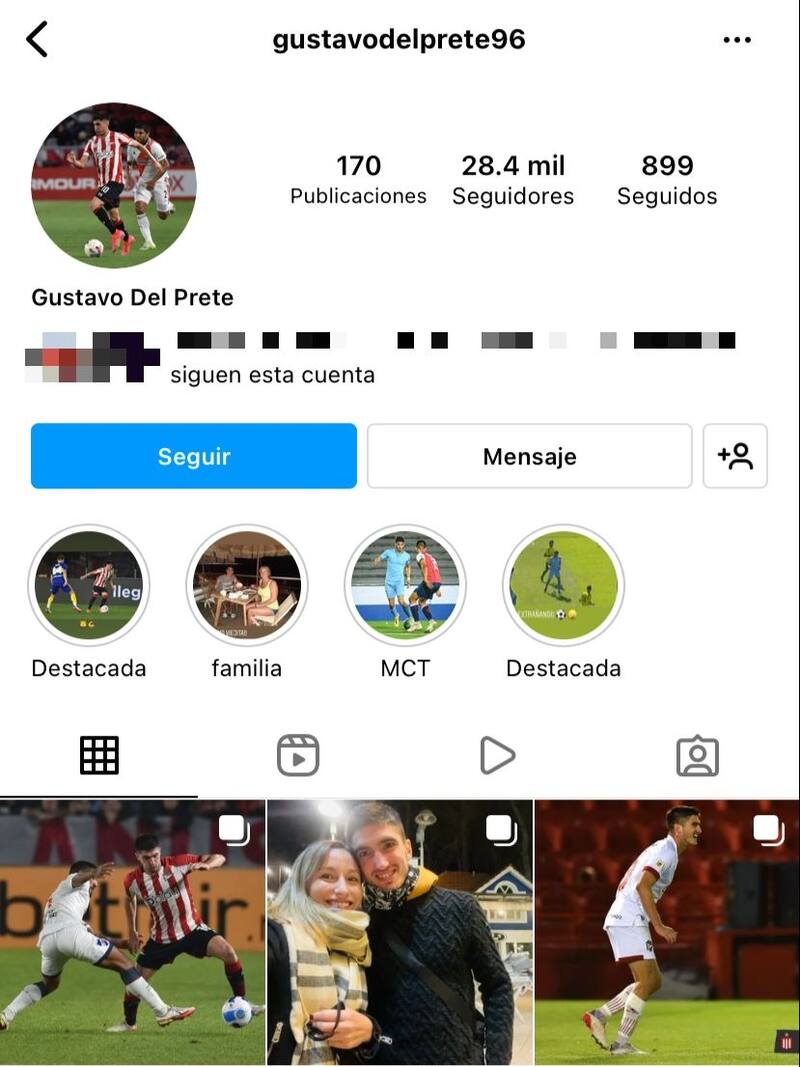The image size is (800, 1067).
Task: Open suggested accounts add-person button
Action: 735,456
